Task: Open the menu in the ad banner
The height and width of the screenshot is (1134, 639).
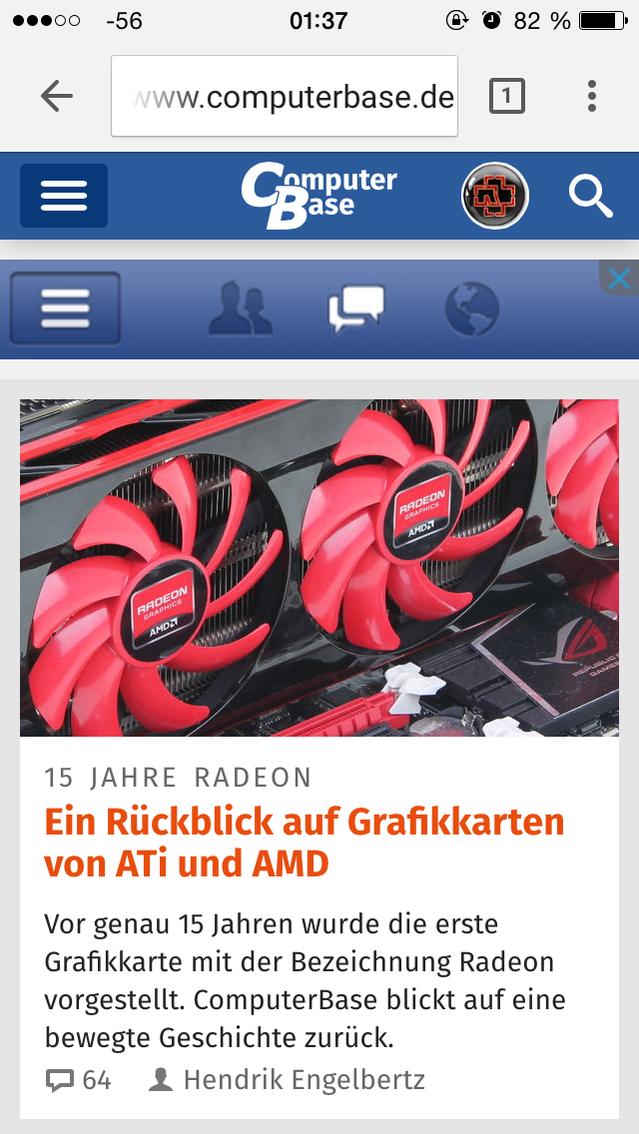Action: 66,308
